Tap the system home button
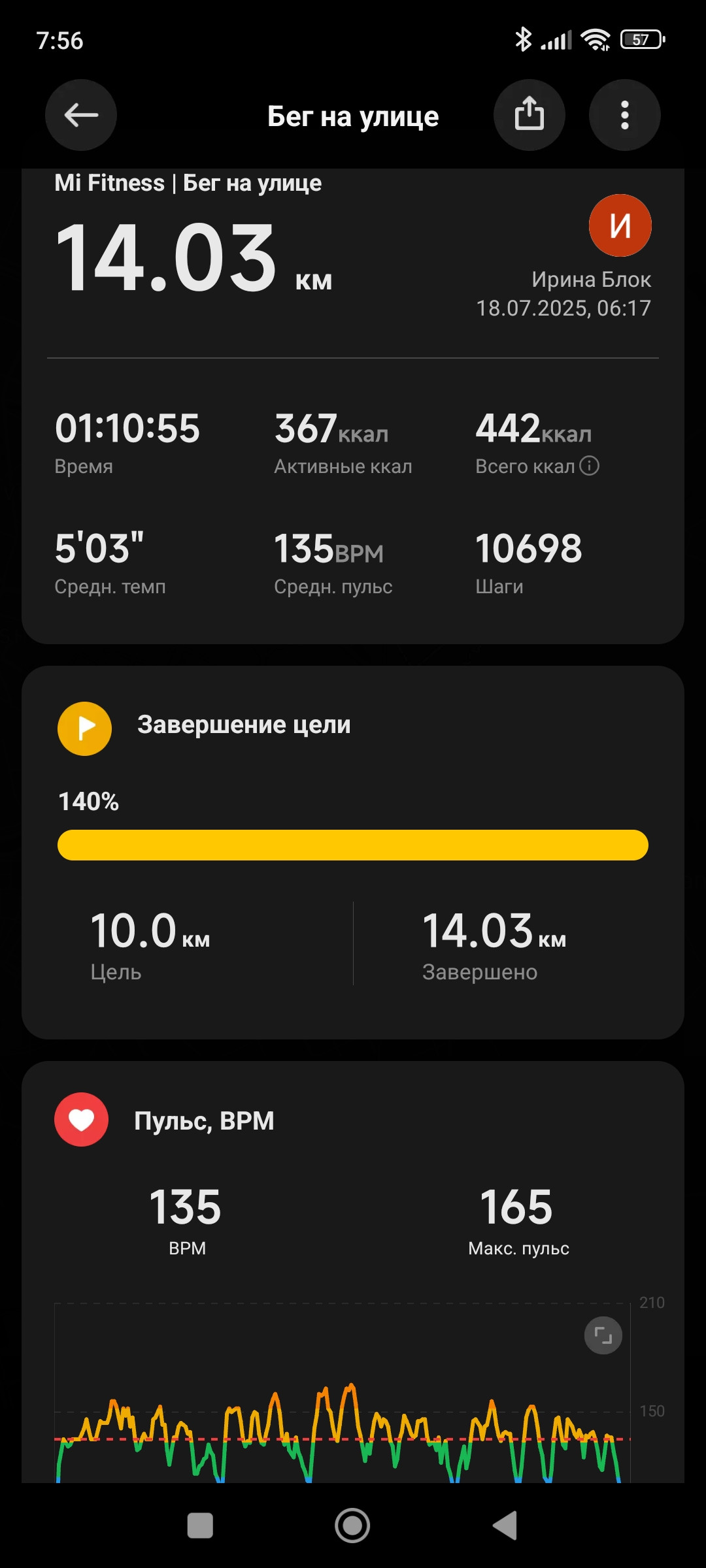Viewport: 706px width, 1568px height. click(x=352, y=1526)
